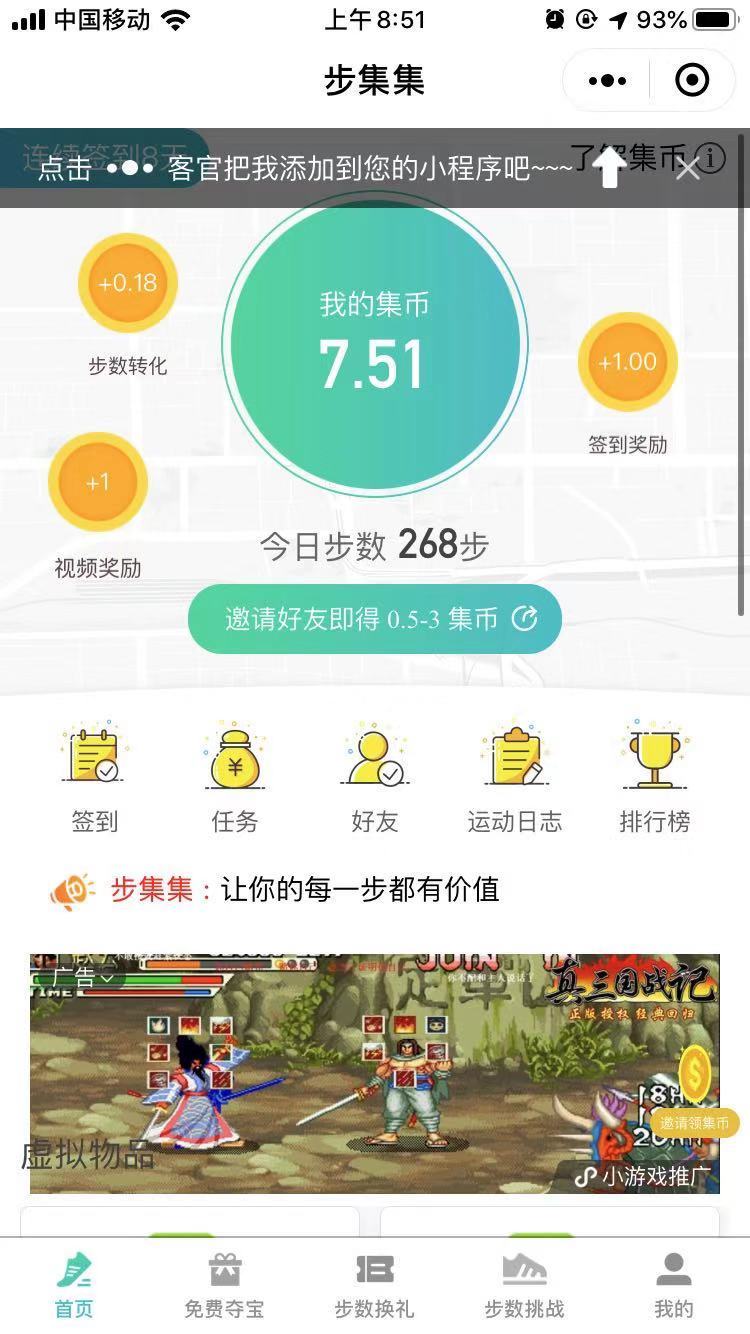Open the 任务 tasks shortcut
Image resolution: width=750 pixels, height=1334 pixels.
tap(235, 777)
